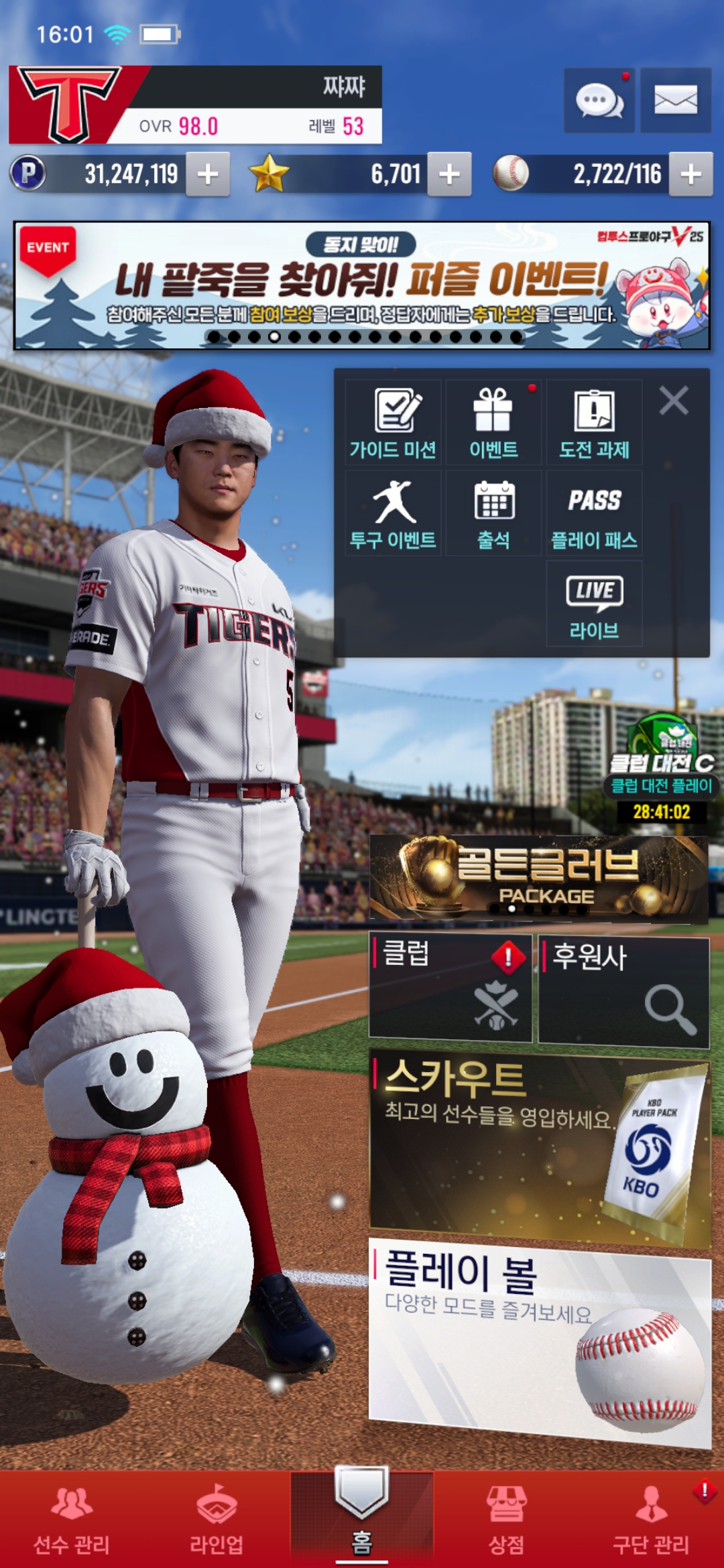724x1568 pixels.
Task: Open 투구 이벤트
Action: 393,513
